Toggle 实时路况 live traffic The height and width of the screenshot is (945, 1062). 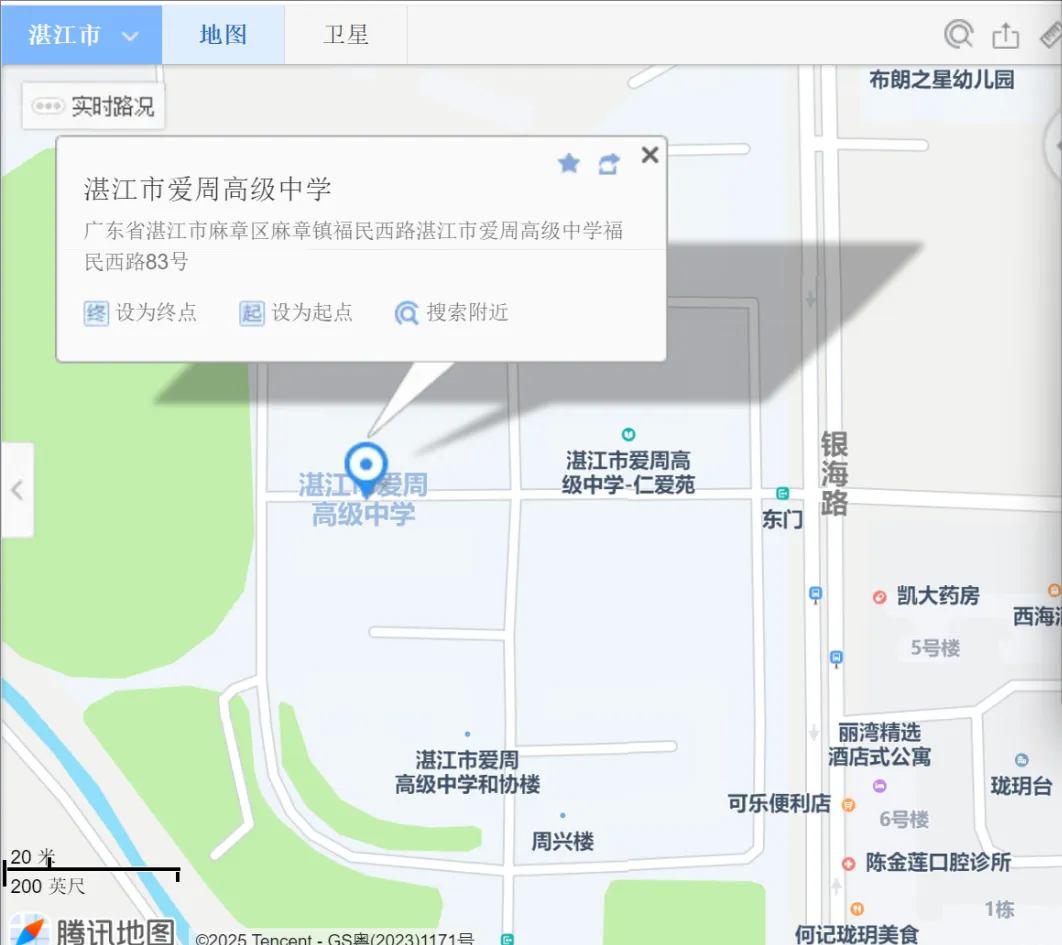pos(94,106)
